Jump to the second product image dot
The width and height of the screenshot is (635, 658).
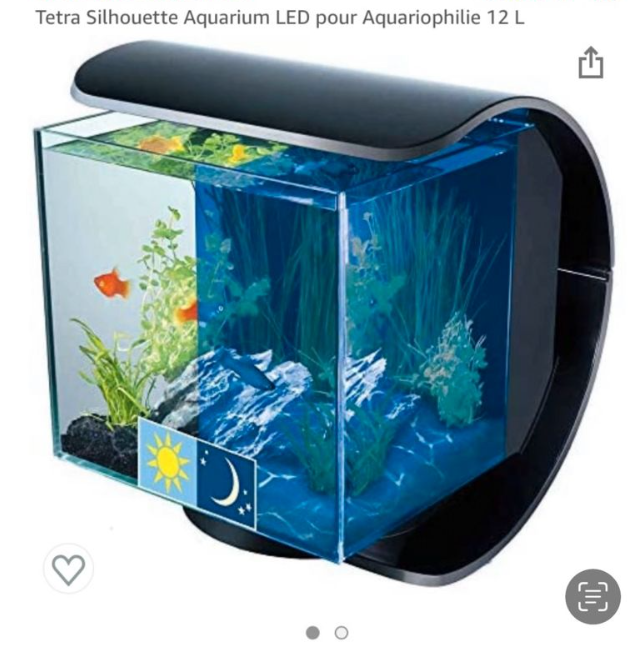(341, 633)
